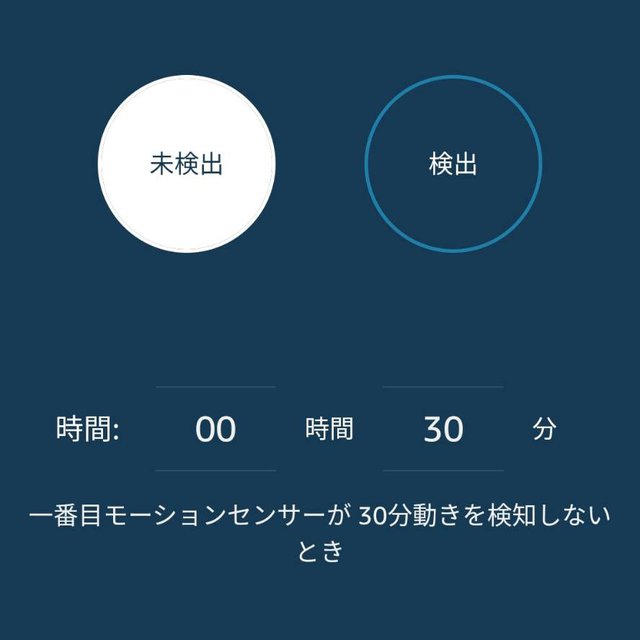Screen dimensions: 640x640
Task: Select the 検出 (detected) circle
Action: (x=452, y=164)
